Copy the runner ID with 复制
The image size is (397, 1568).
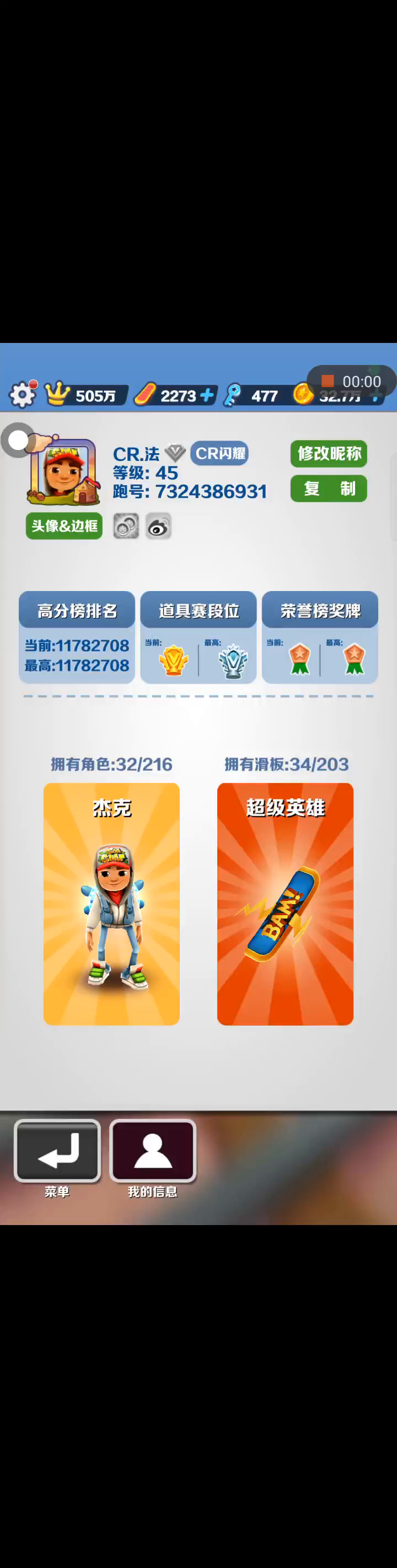pyautogui.click(x=328, y=488)
